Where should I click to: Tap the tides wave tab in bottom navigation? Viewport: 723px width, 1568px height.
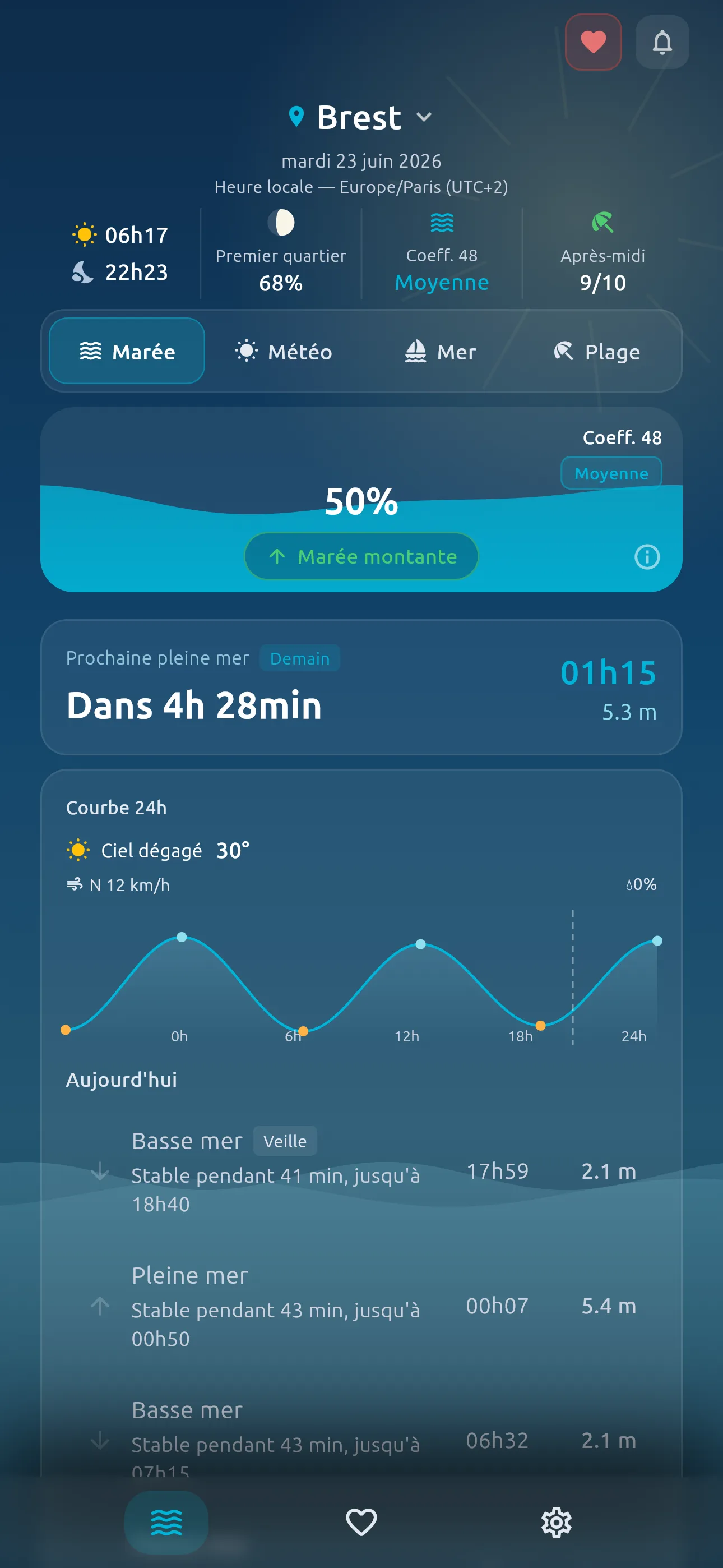(167, 1522)
